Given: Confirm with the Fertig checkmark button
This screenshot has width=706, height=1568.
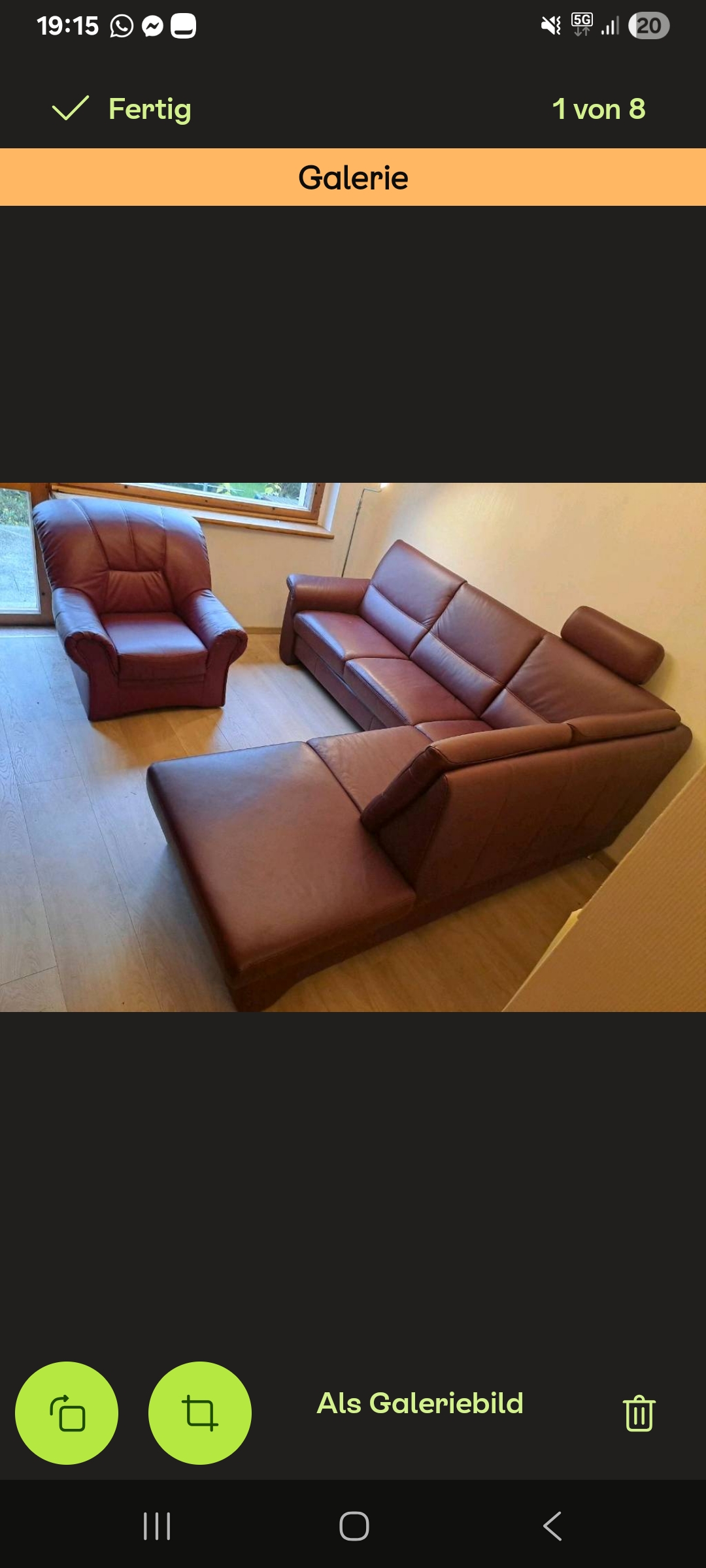Looking at the screenshot, I should click(x=122, y=109).
